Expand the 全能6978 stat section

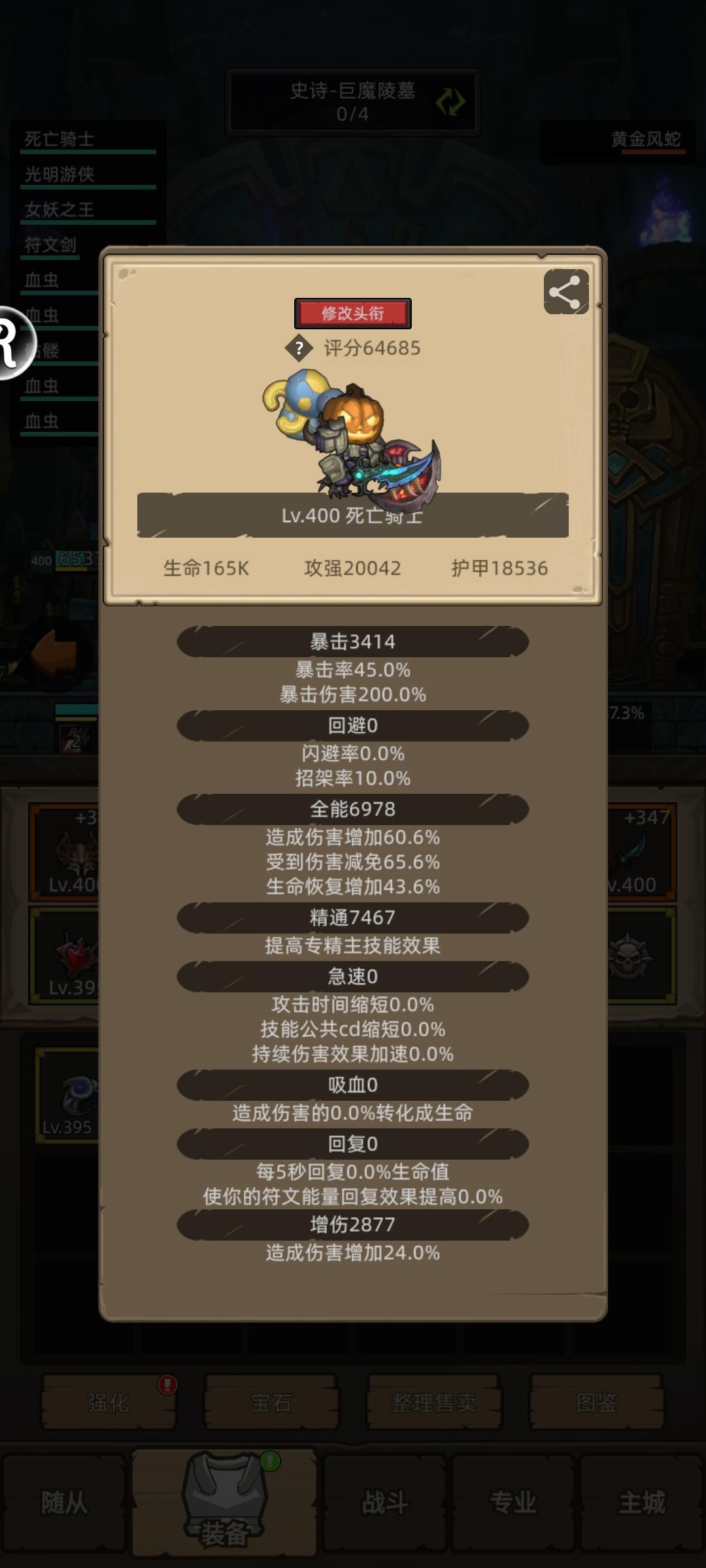pyautogui.click(x=353, y=809)
